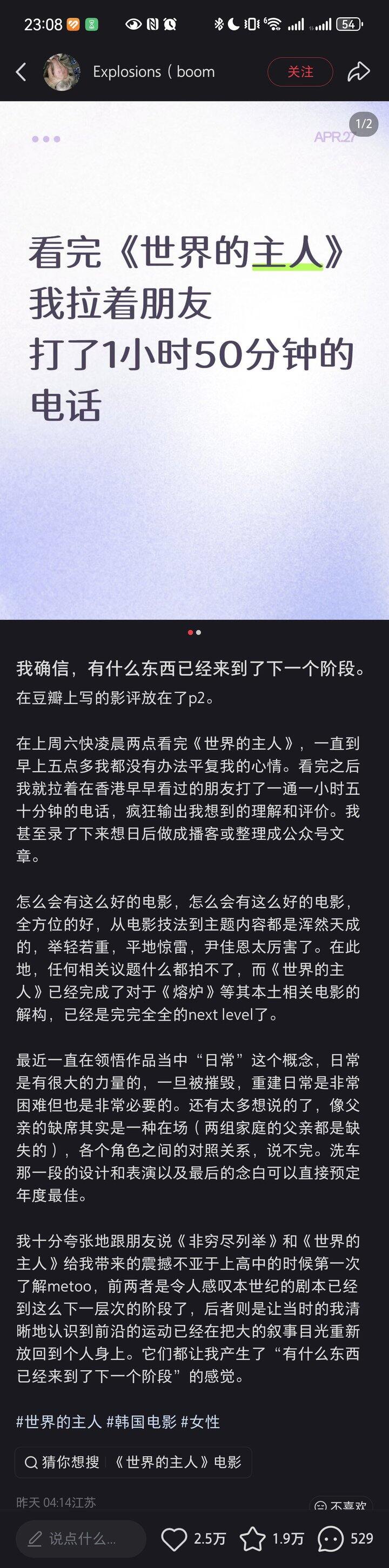Add the post to favorites with the star icon
389x1568 pixels.
coord(253,1538)
